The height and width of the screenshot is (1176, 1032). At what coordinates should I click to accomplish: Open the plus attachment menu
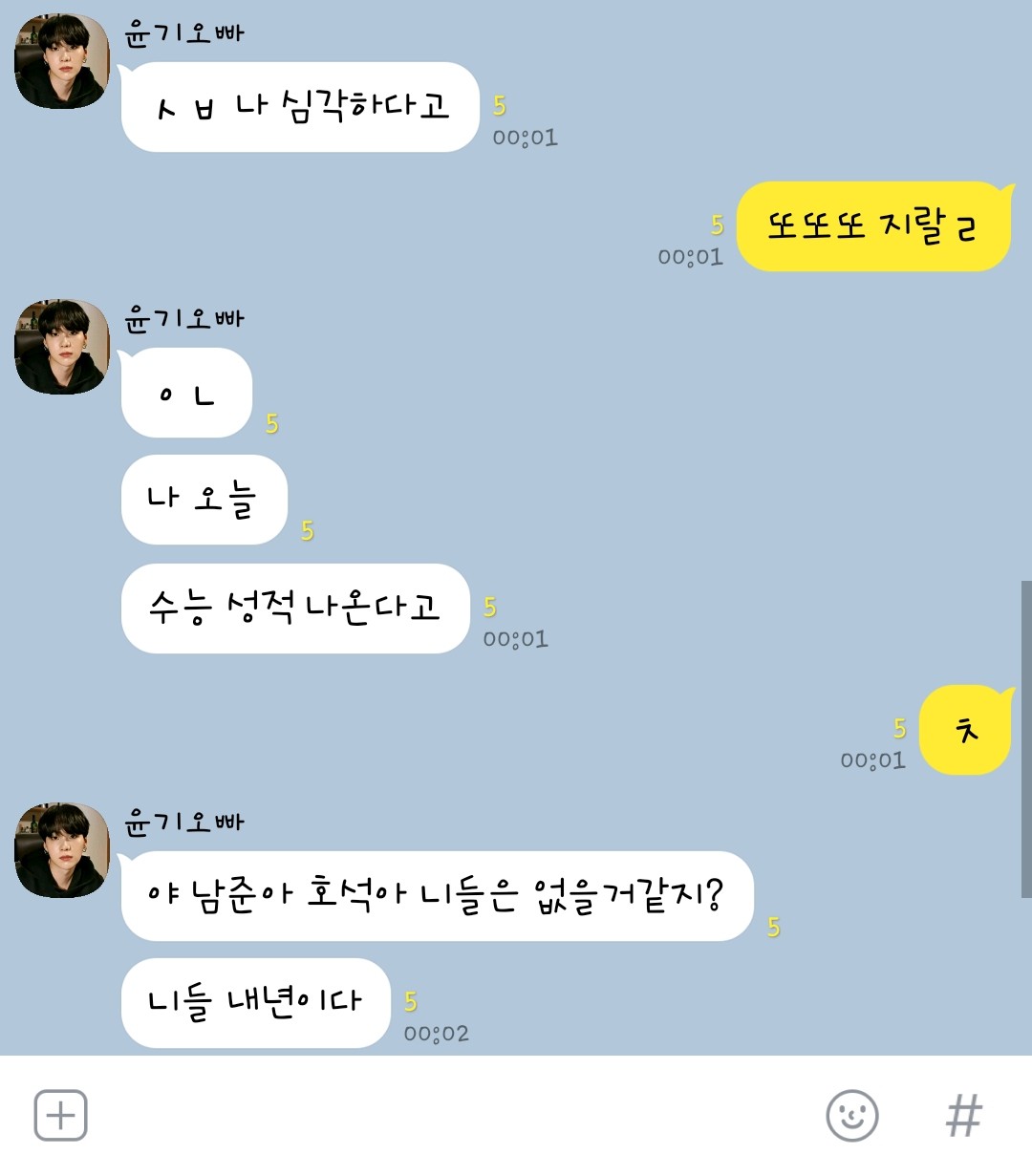pyautogui.click(x=60, y=1115)
